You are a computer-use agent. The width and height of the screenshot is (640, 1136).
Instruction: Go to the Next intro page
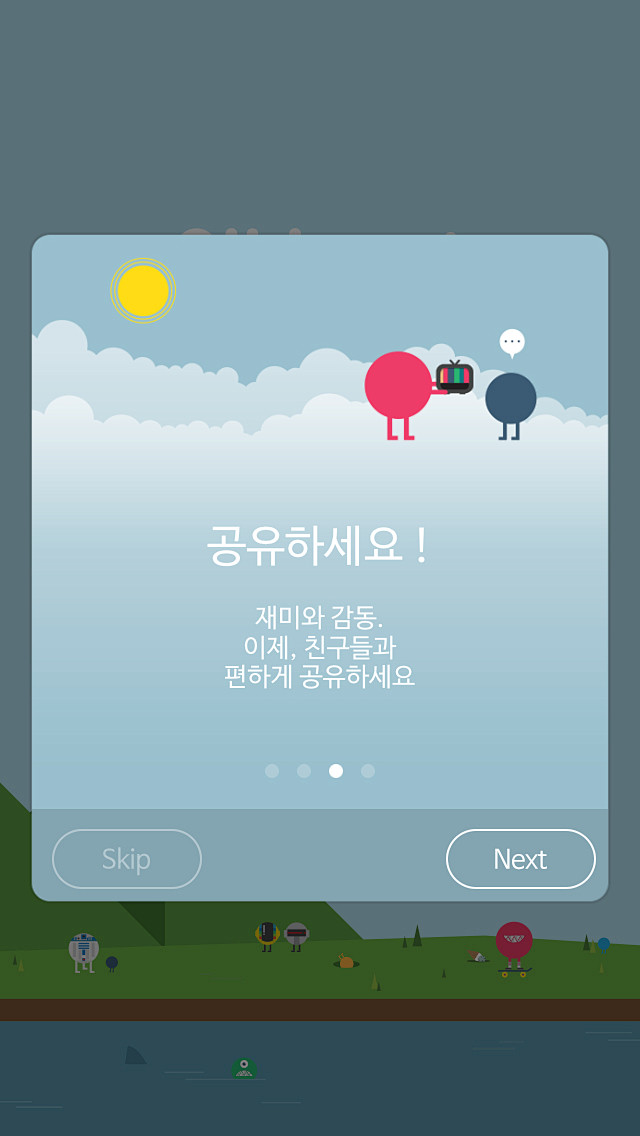tap(520, 859)
